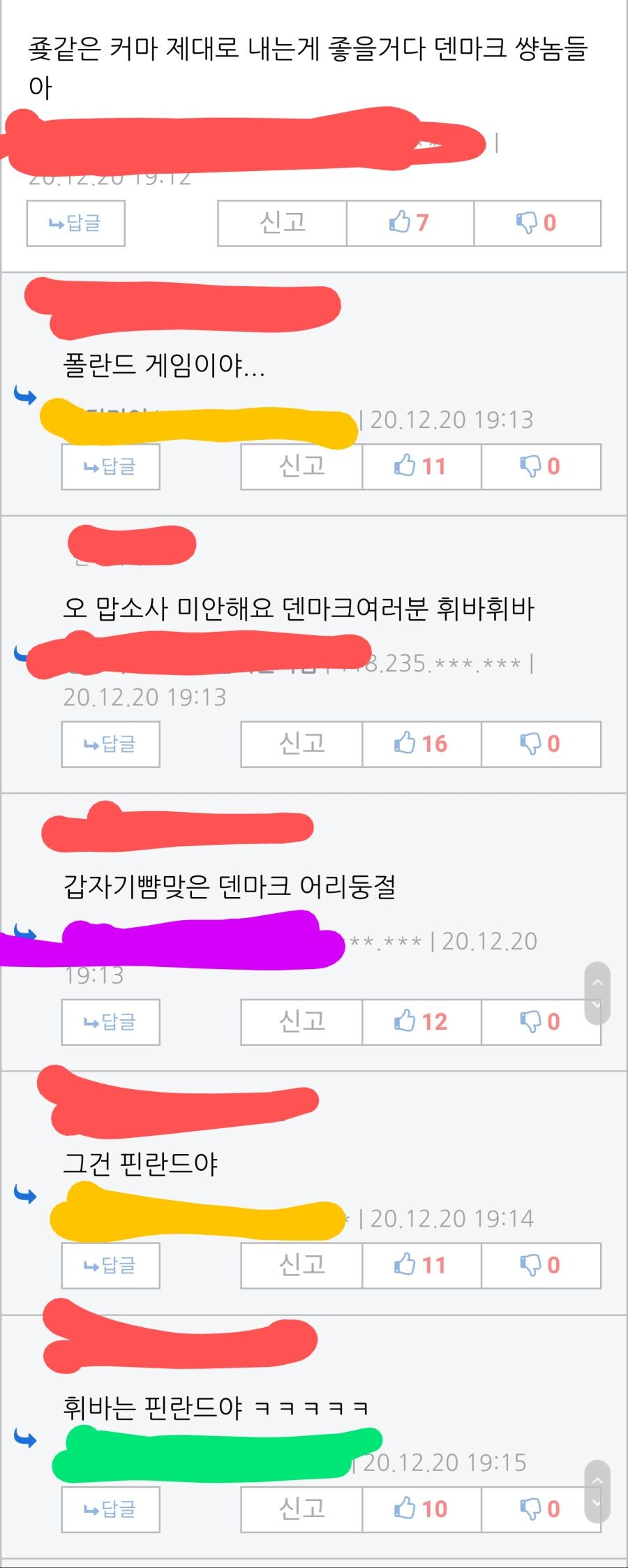Like the '폴란드 게임이야...' comment
Screen dimensions: 628x1568
point(421,466)
